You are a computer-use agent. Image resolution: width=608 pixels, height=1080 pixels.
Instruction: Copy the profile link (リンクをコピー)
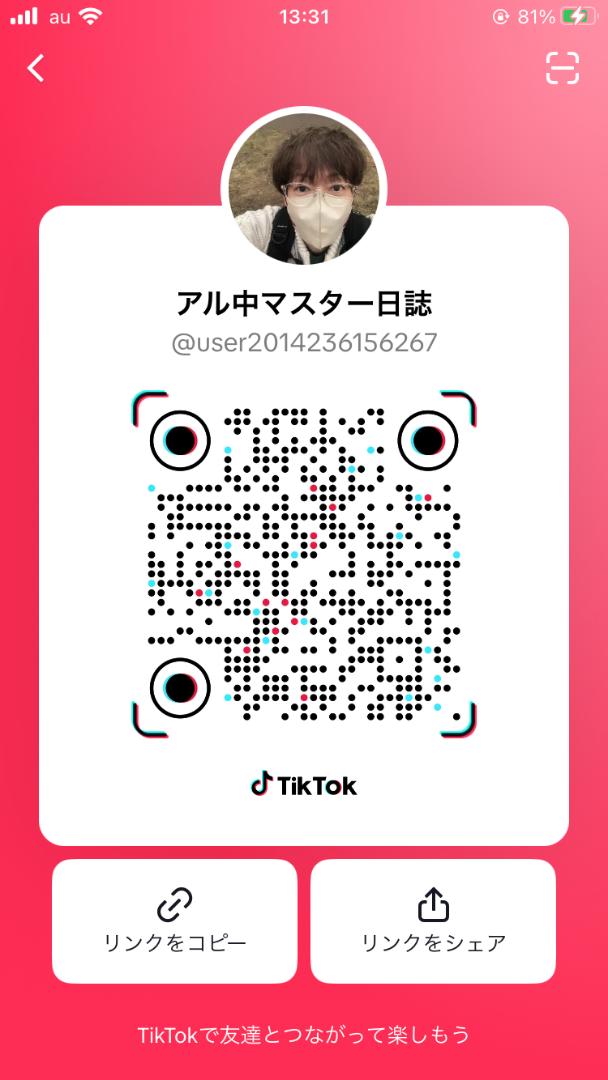coord(174,921)
